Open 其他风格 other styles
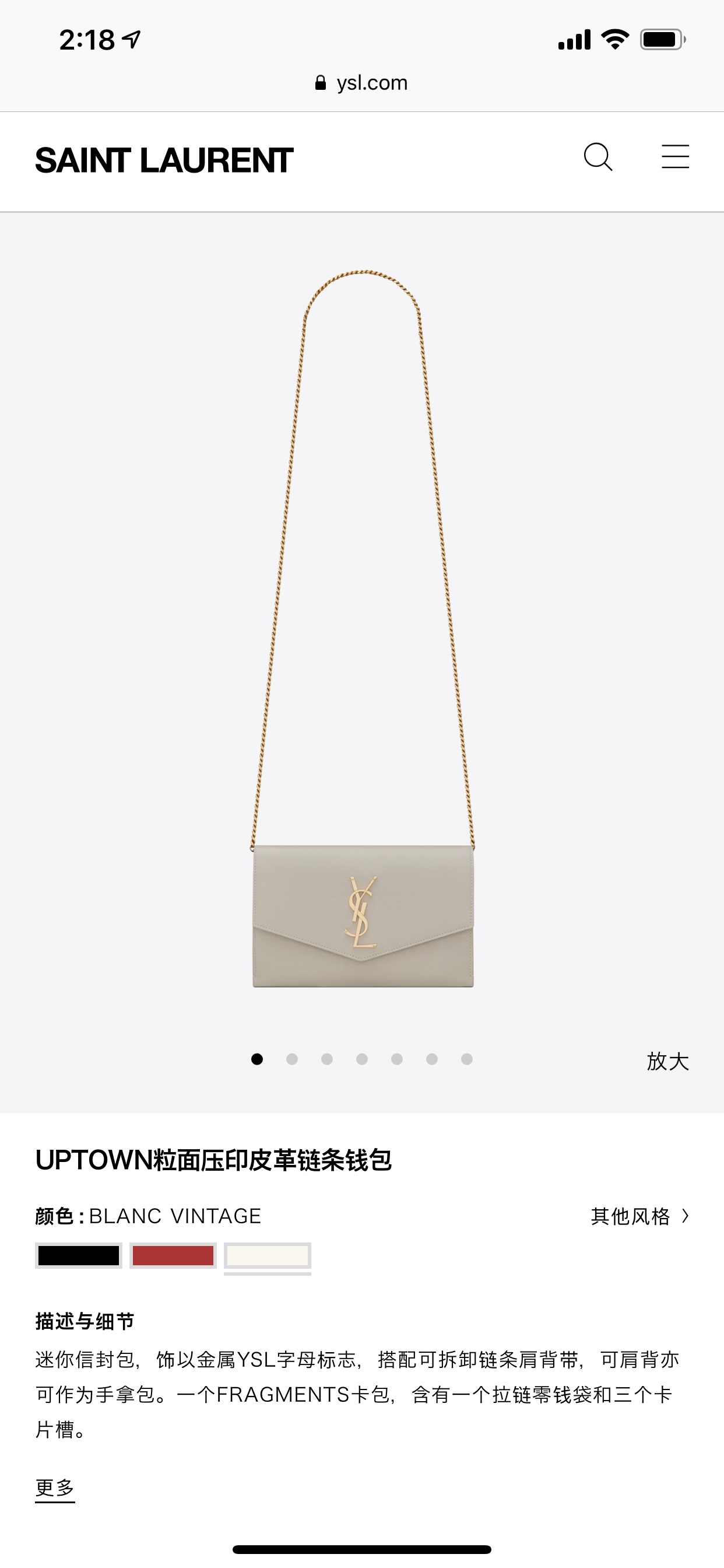724x1568 pixels. (x=639, y=1216)
